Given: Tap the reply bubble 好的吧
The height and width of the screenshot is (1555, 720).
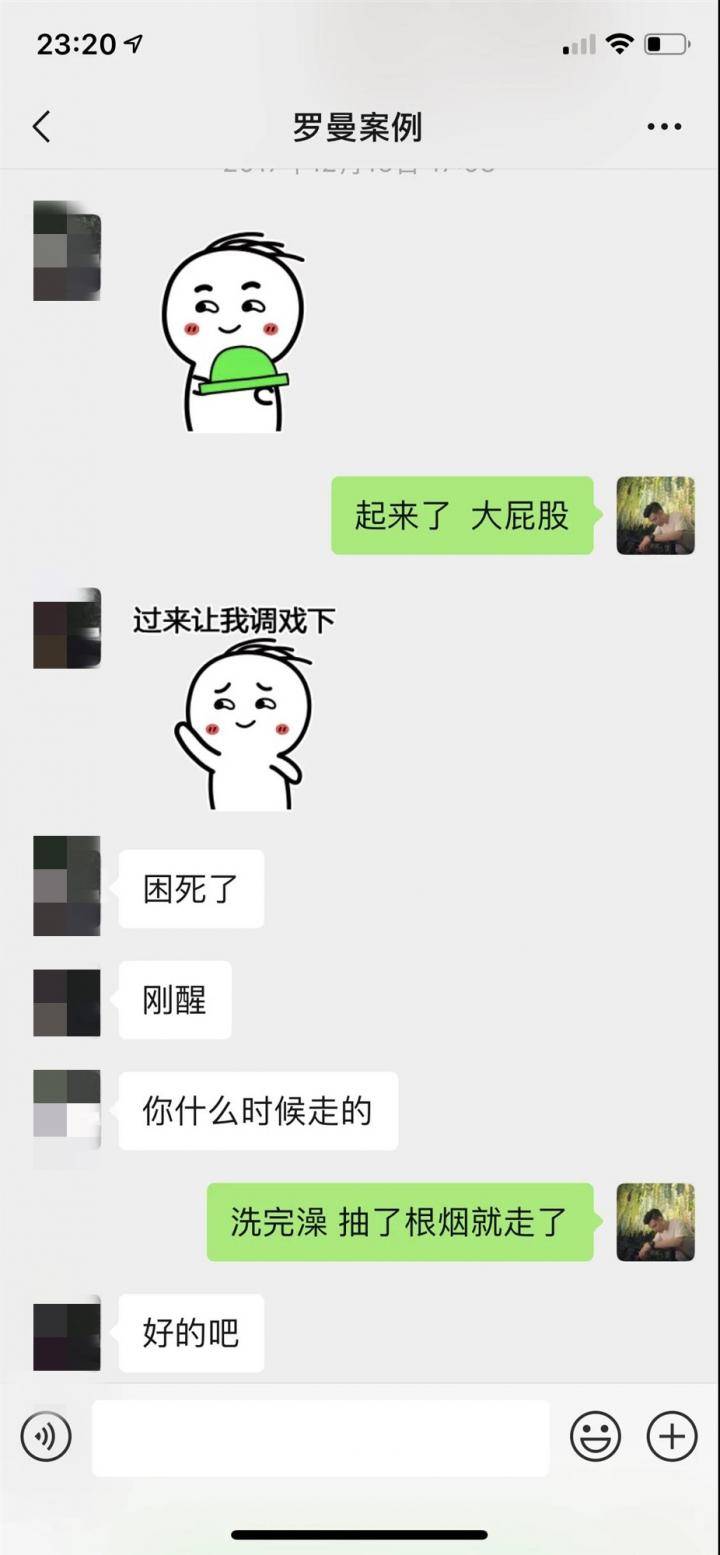Looking at the screenshot, I should [x=190, y=1332].
